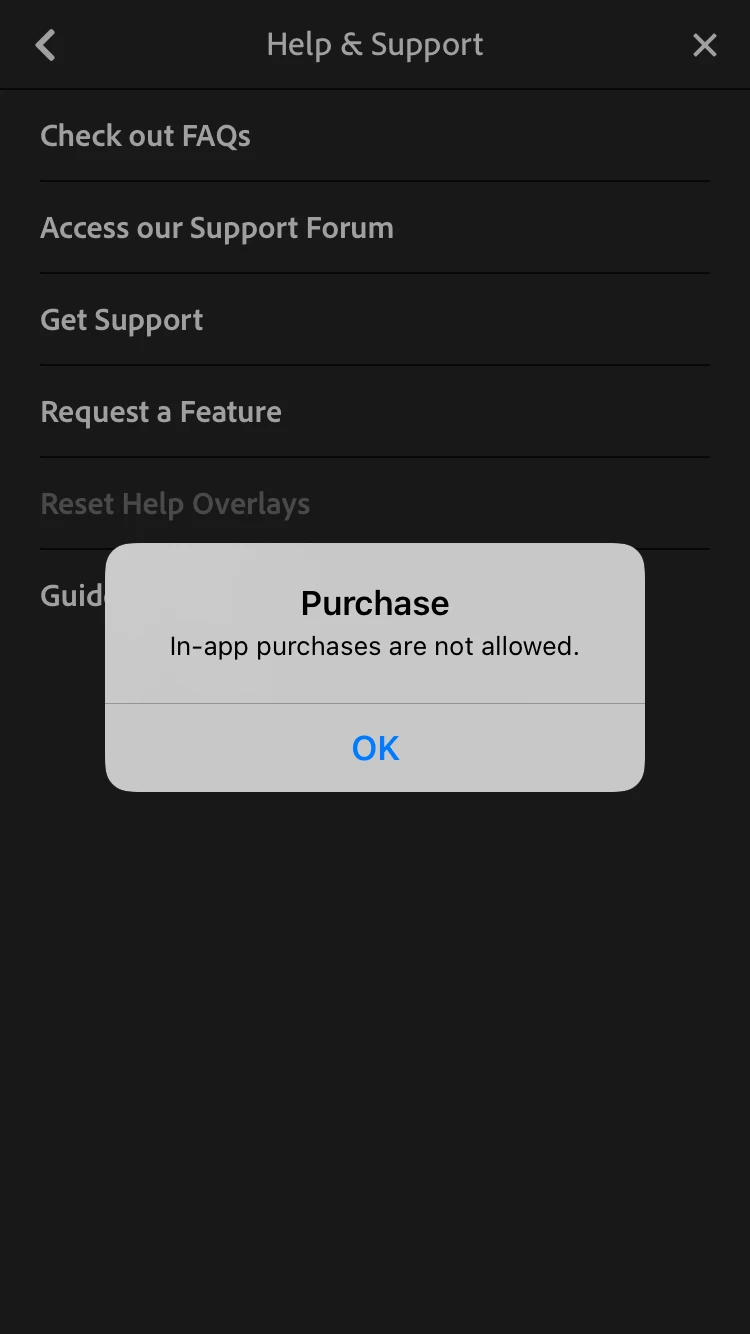Close the Help & Support screen
The width and height of the screenshot is (750, 1334).
coord(705,45)
